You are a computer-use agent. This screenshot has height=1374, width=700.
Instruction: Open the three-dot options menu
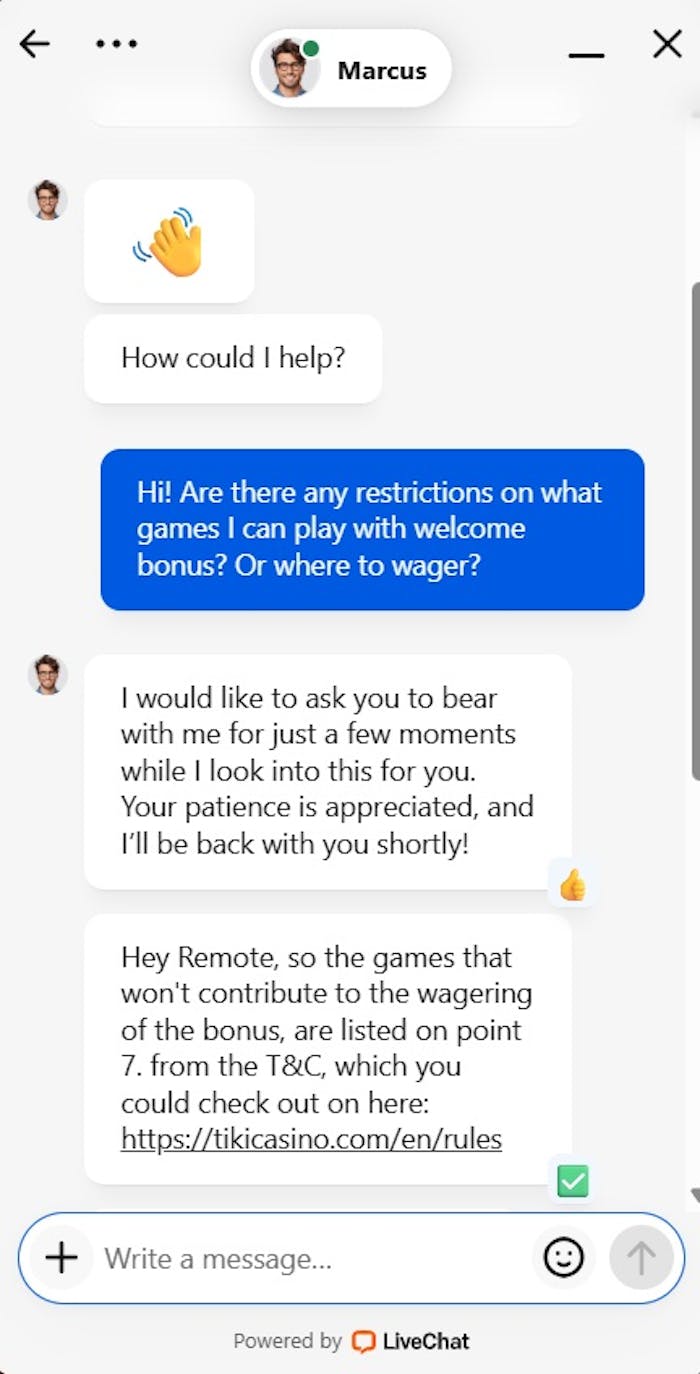[x=116, y=44]
